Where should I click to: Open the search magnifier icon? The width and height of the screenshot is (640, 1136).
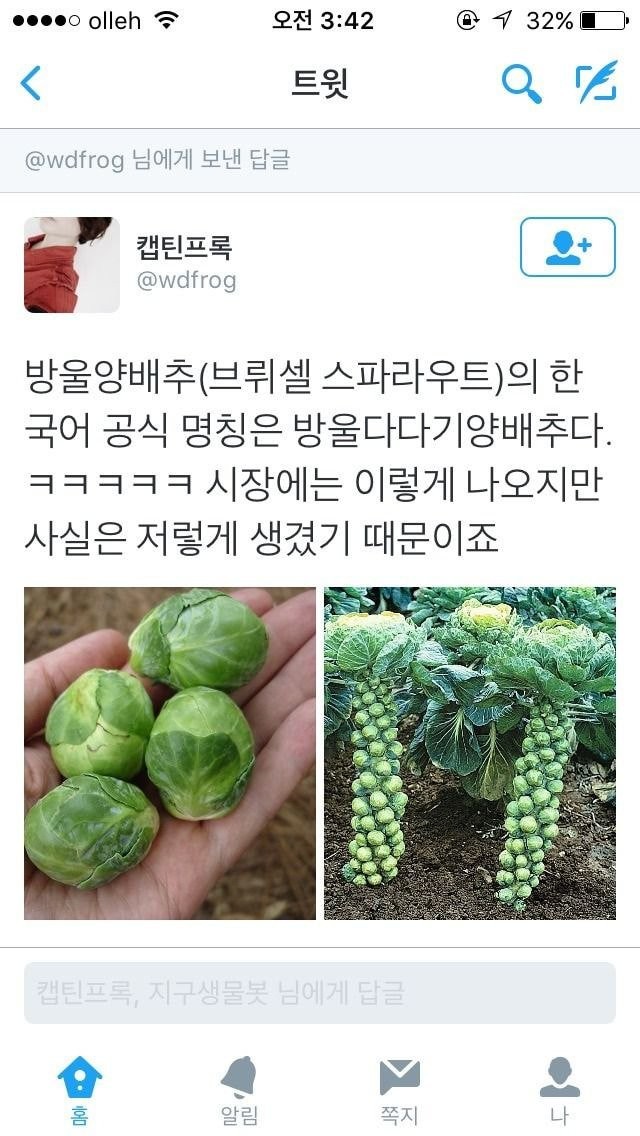tap(520, 84)
